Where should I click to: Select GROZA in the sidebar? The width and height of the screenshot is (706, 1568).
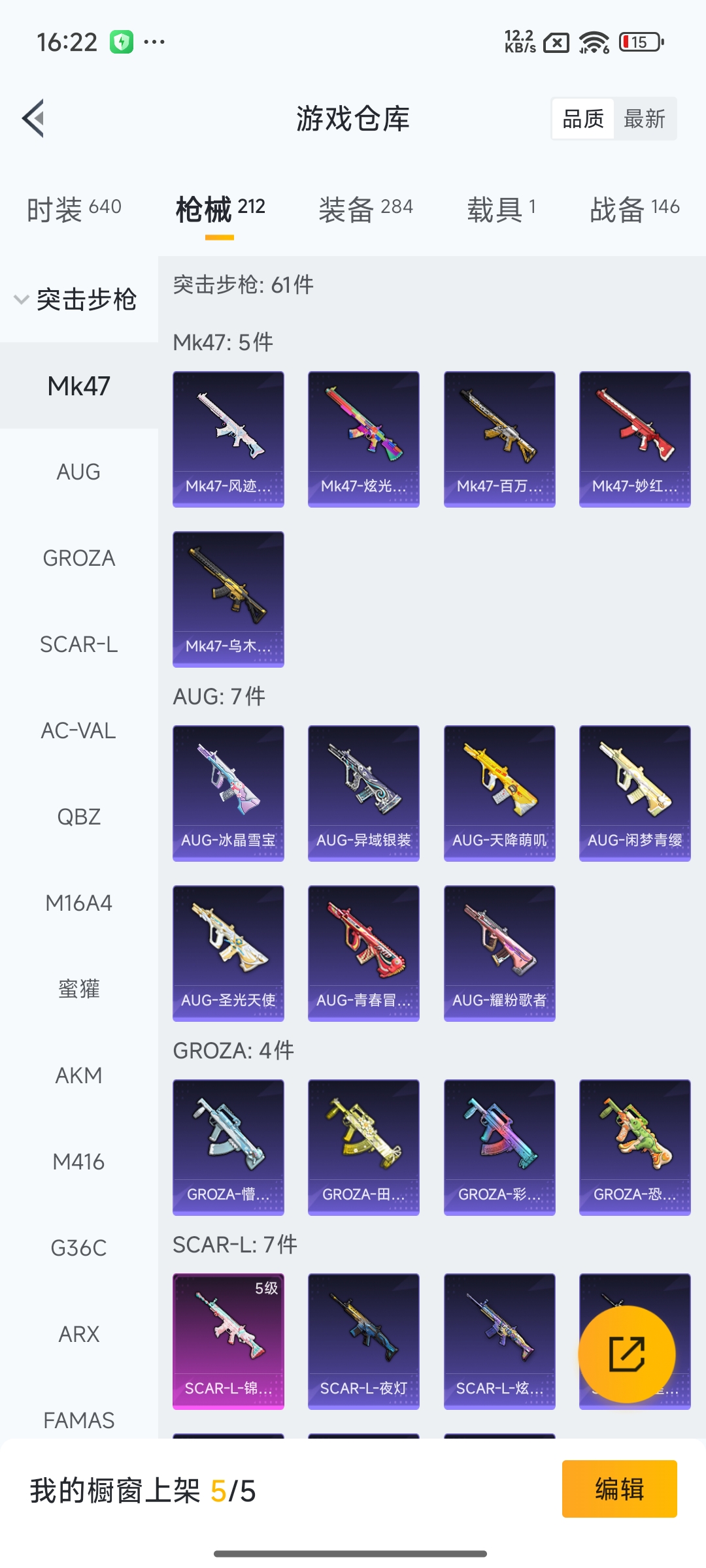78,558
